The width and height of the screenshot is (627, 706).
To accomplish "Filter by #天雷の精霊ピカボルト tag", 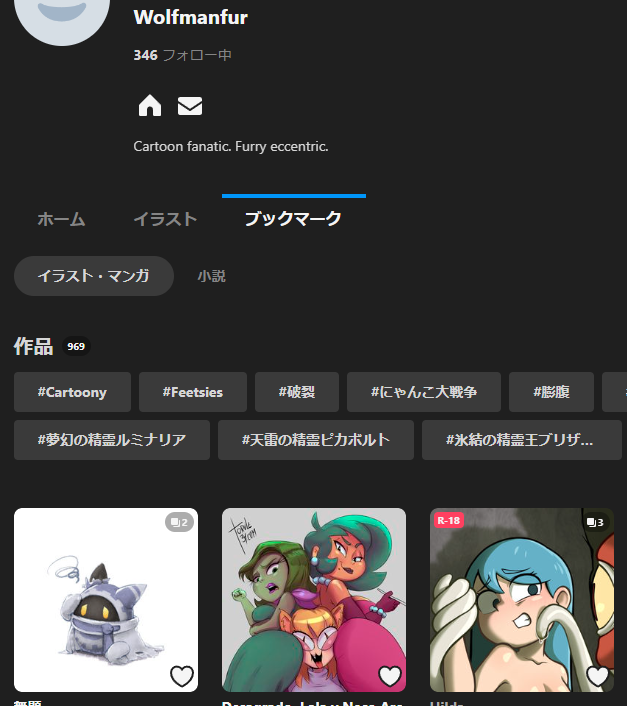I will tap(316, 440).
